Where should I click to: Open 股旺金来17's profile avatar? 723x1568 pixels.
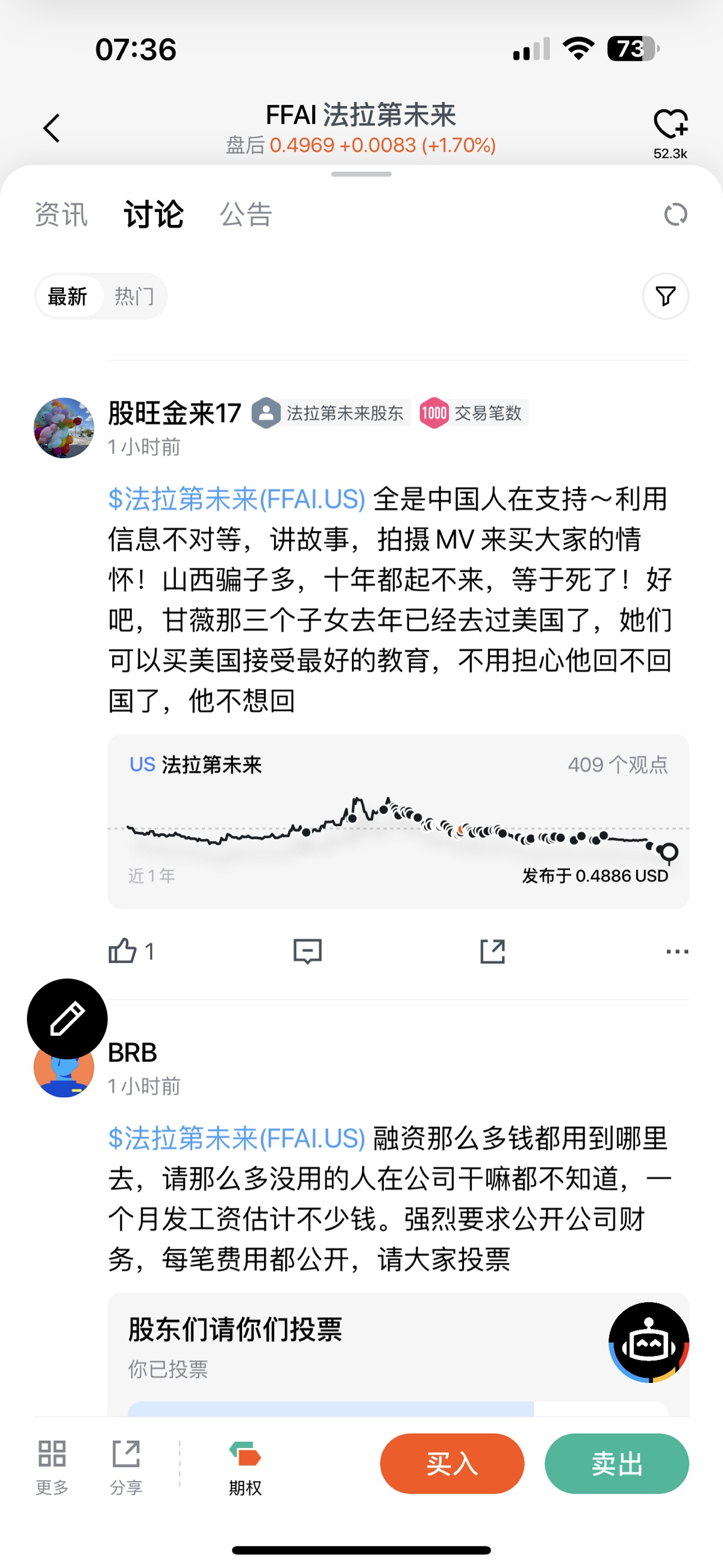coord(64,428)
